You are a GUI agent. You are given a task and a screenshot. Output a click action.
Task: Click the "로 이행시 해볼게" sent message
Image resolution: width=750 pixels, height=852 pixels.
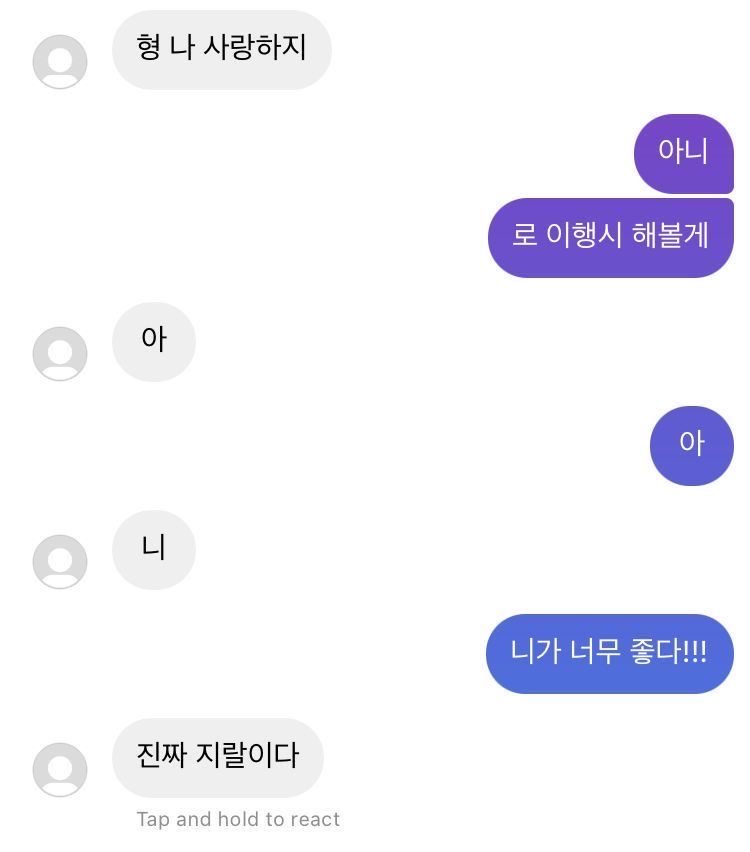609,237
